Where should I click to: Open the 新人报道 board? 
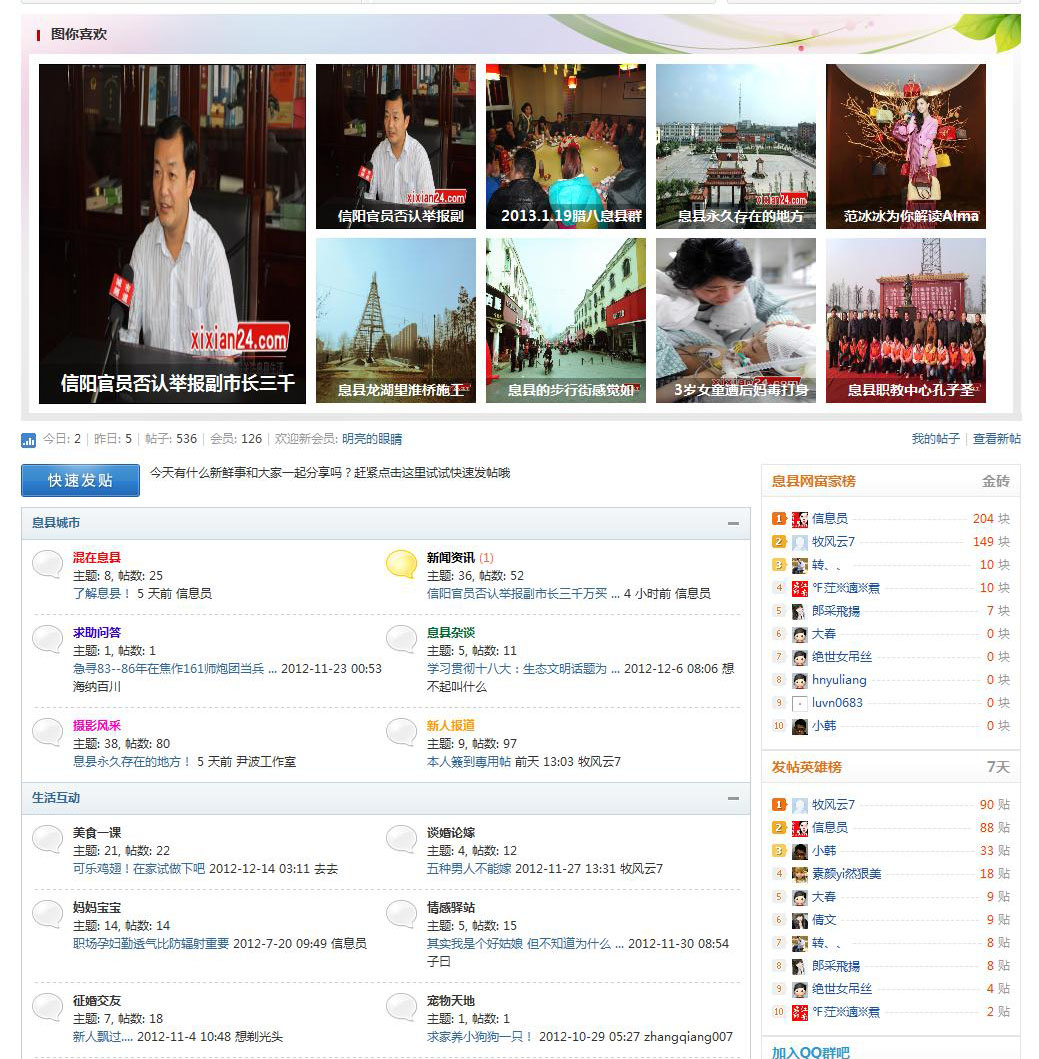(450, 726)
